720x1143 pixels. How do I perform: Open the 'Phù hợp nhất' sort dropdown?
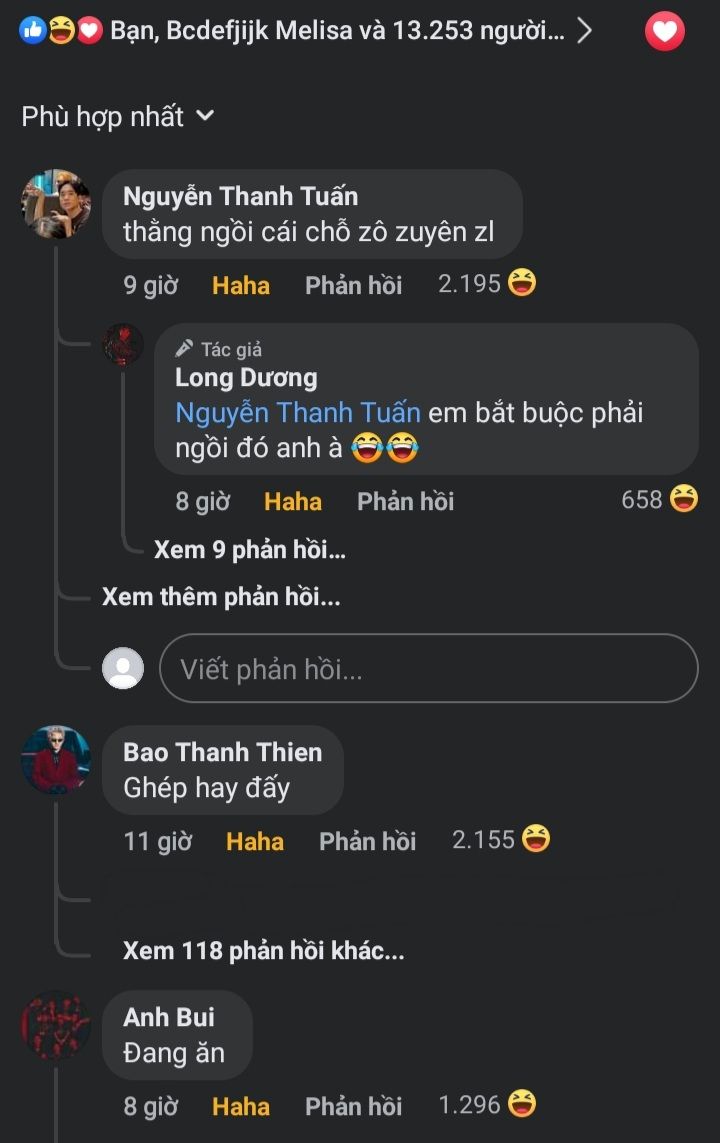click(118, 117)
